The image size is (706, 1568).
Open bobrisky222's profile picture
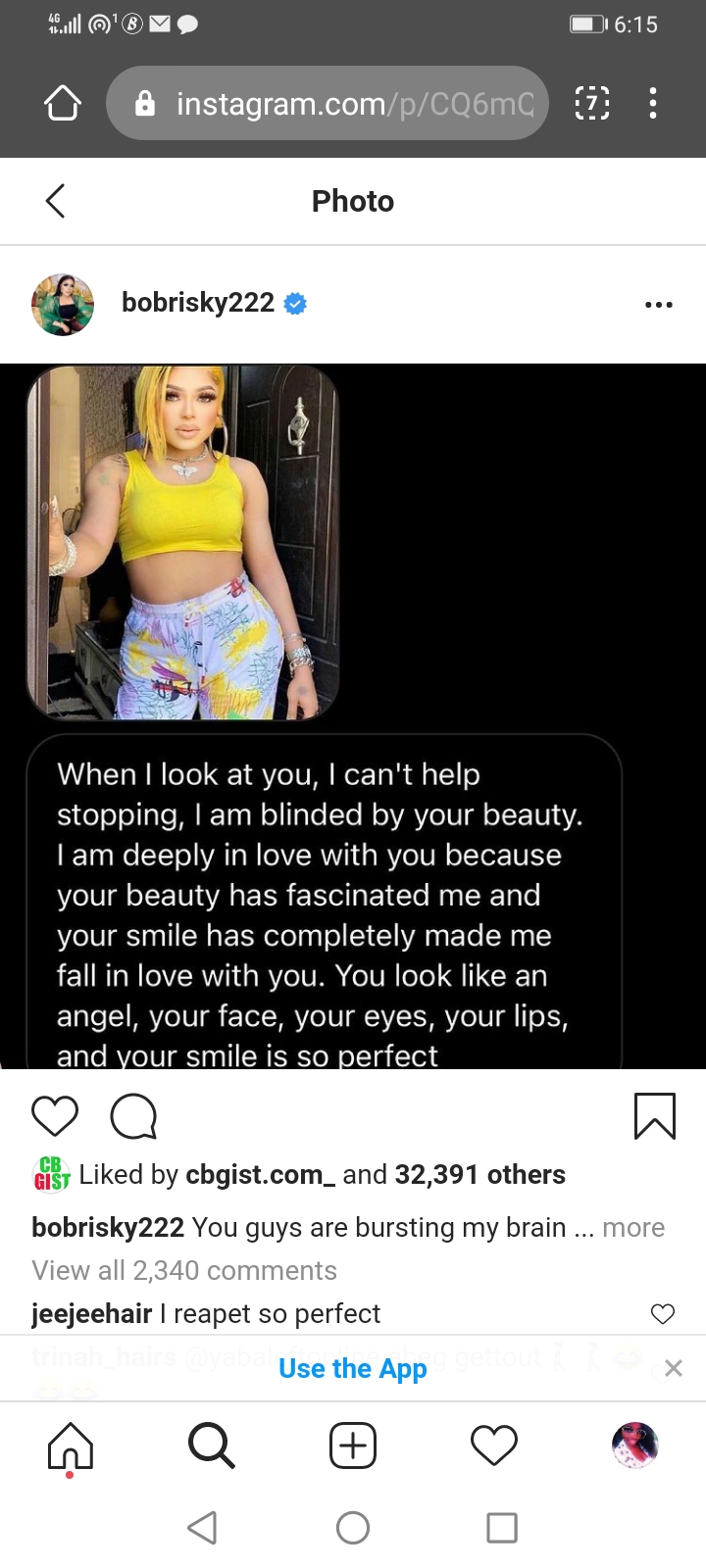tap(63, 305)
